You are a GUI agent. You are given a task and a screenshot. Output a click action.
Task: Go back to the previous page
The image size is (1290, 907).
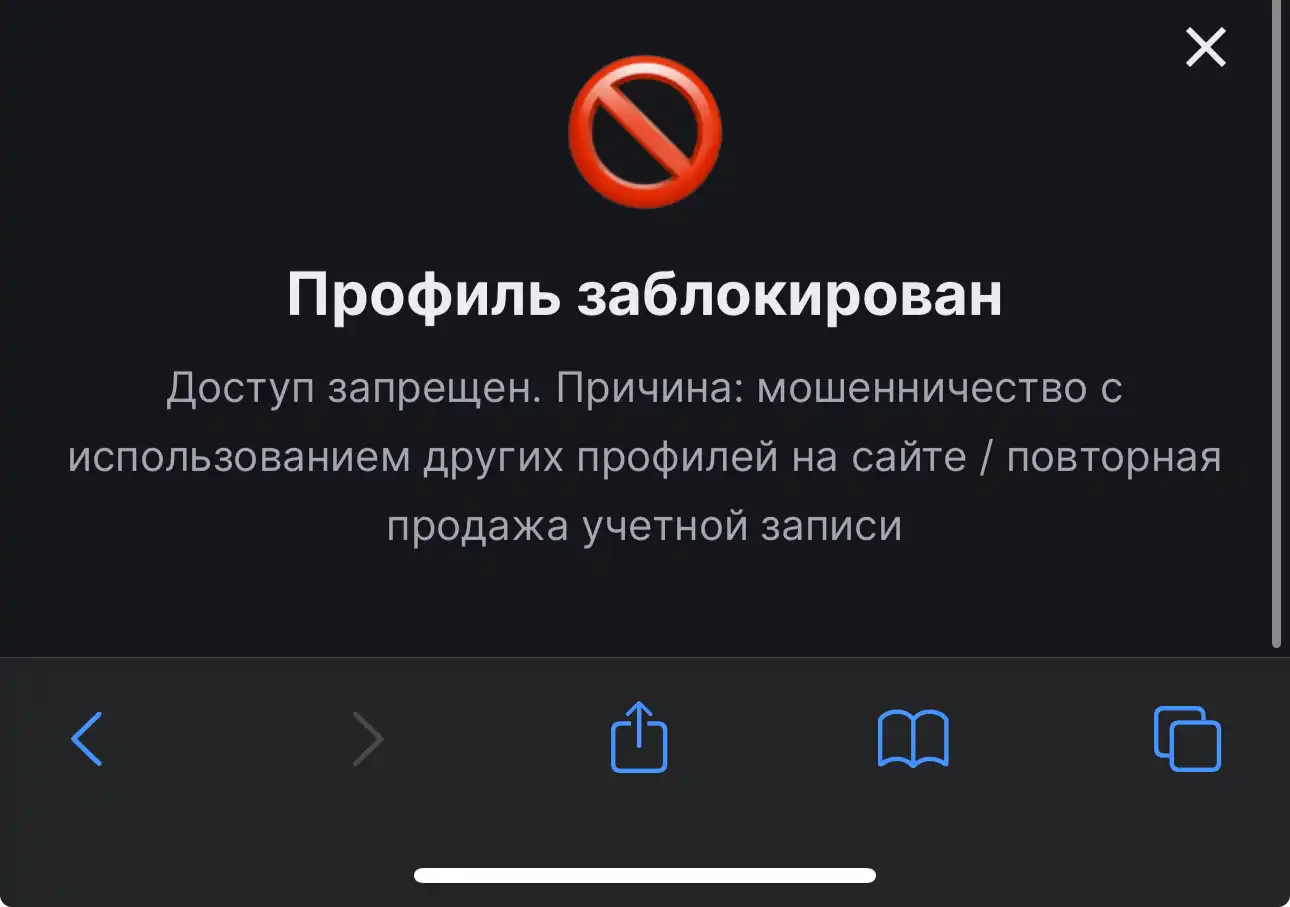(87, 739)
